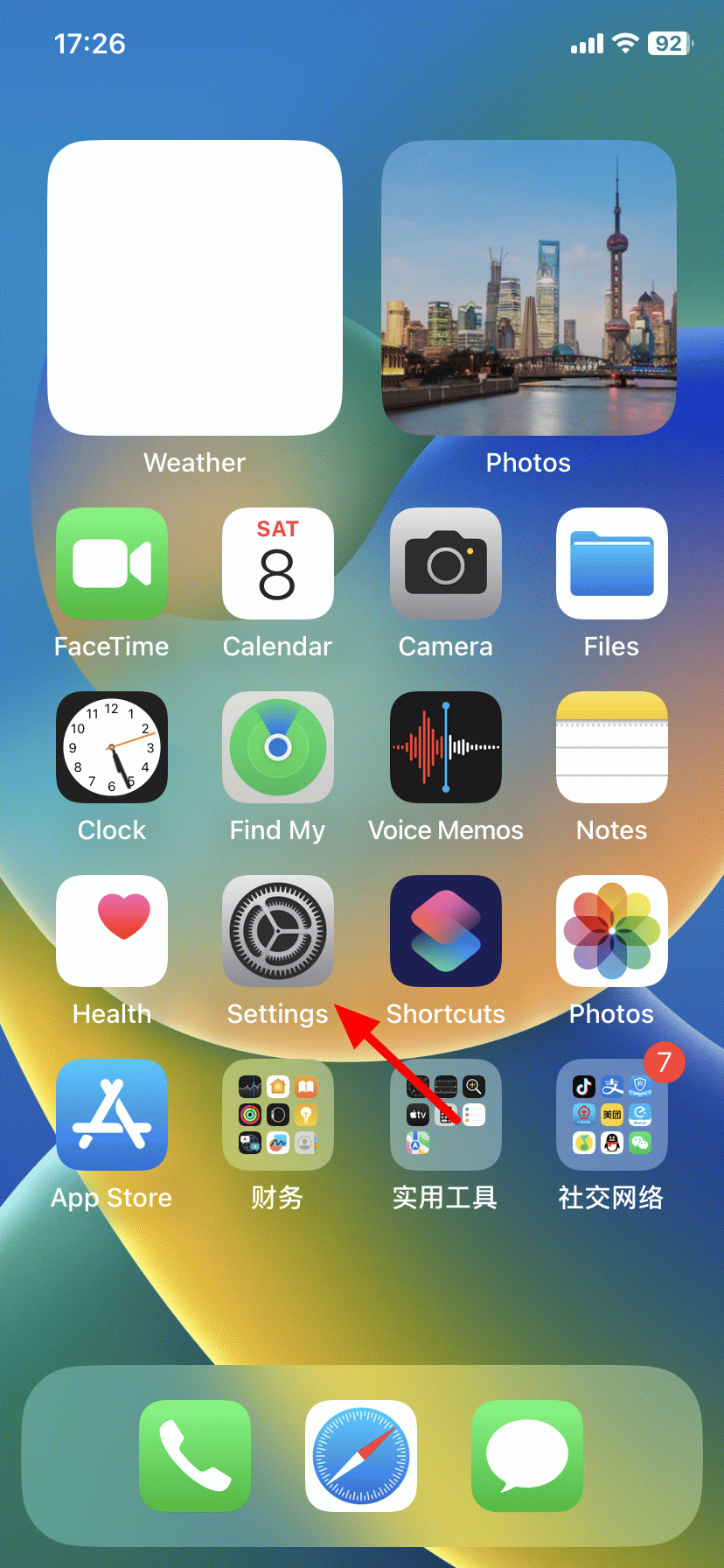Launch the FaceTime app
This screenshot has height=1568, width=724.
112,563
